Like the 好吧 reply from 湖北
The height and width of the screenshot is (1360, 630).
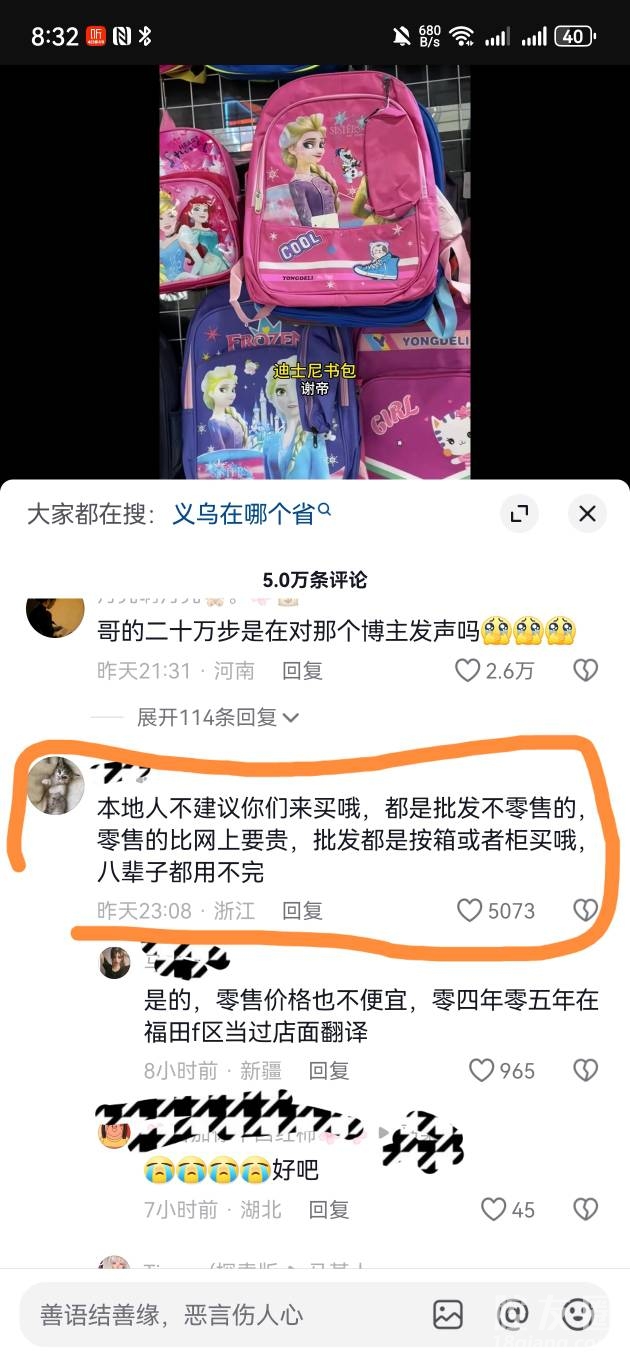pos(494,1209)
